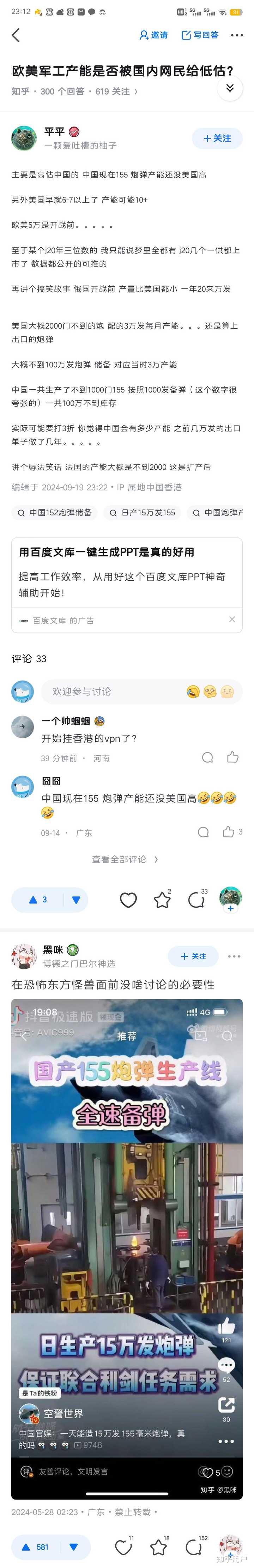Viewport: 254px width, 1568px height.
Task: Like the comment by 囧囧
Action: click(229, 831)
